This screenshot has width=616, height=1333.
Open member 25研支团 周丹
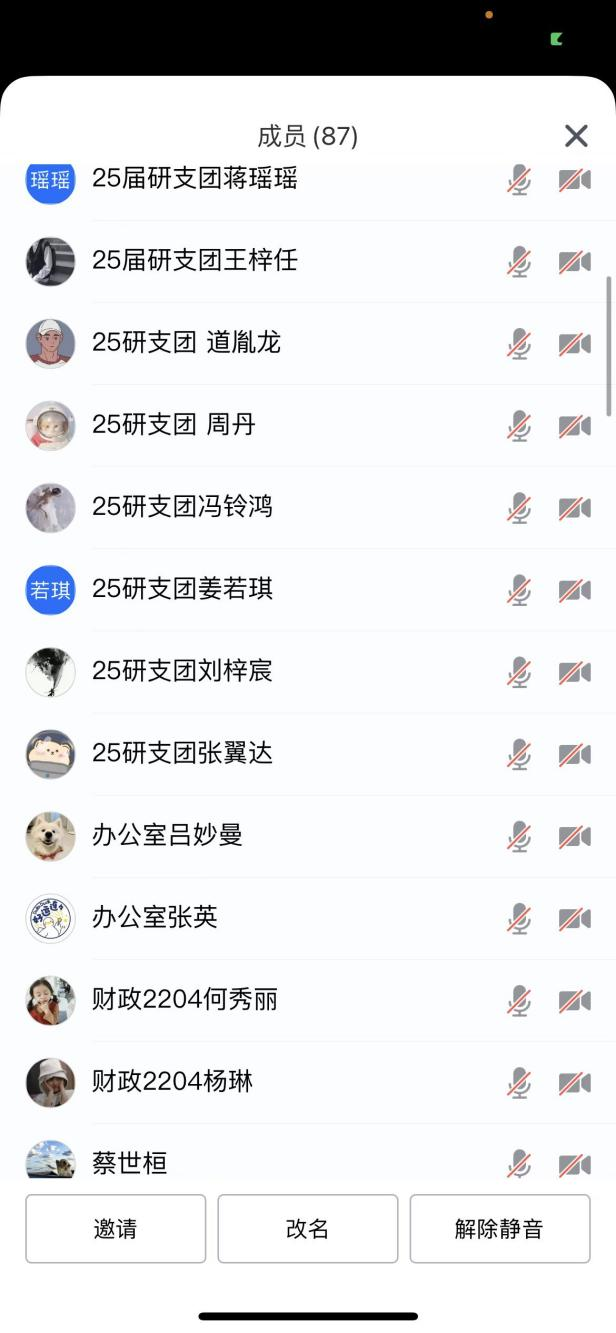click(x=174, y=425)
